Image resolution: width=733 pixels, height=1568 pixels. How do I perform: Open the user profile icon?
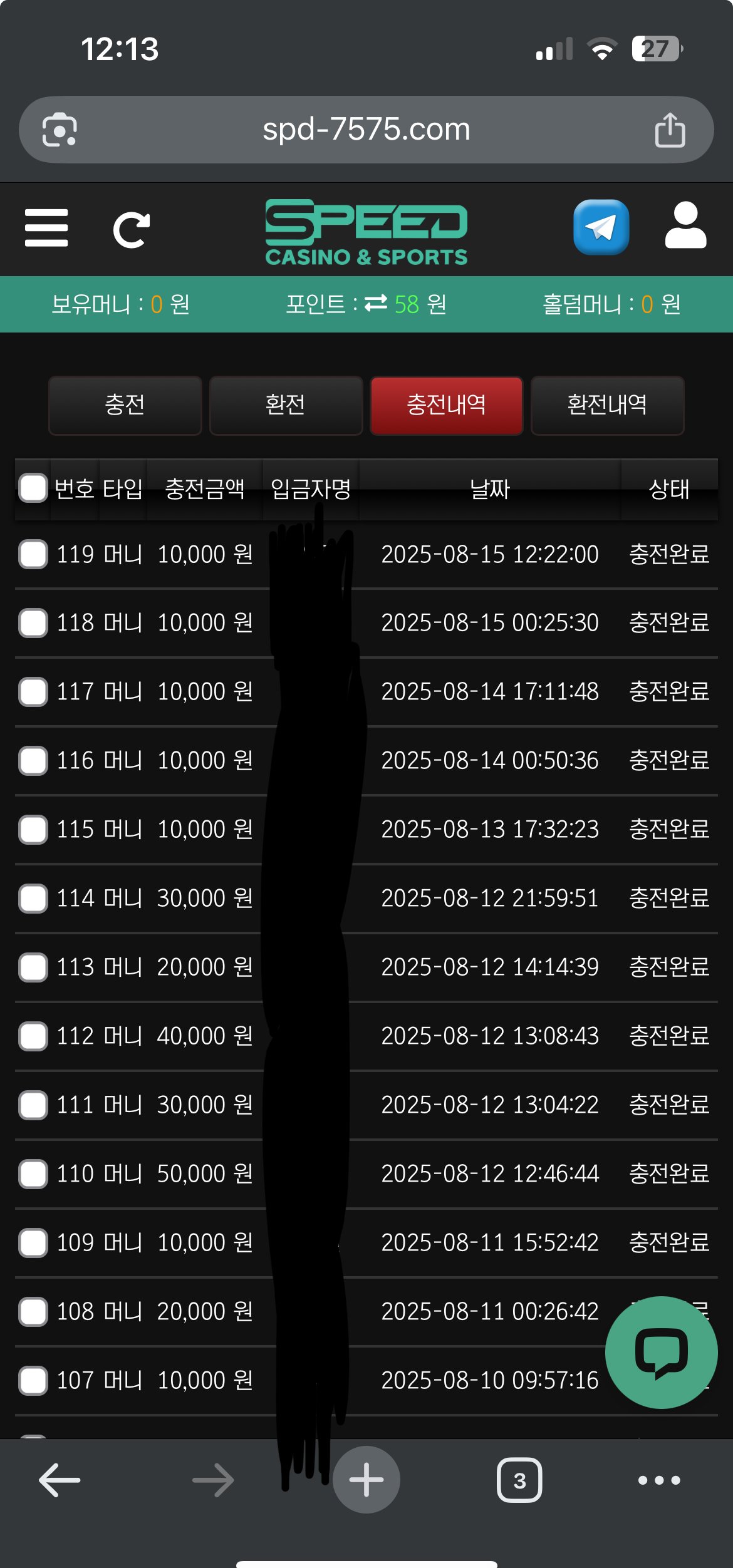(x=685, y=226)
